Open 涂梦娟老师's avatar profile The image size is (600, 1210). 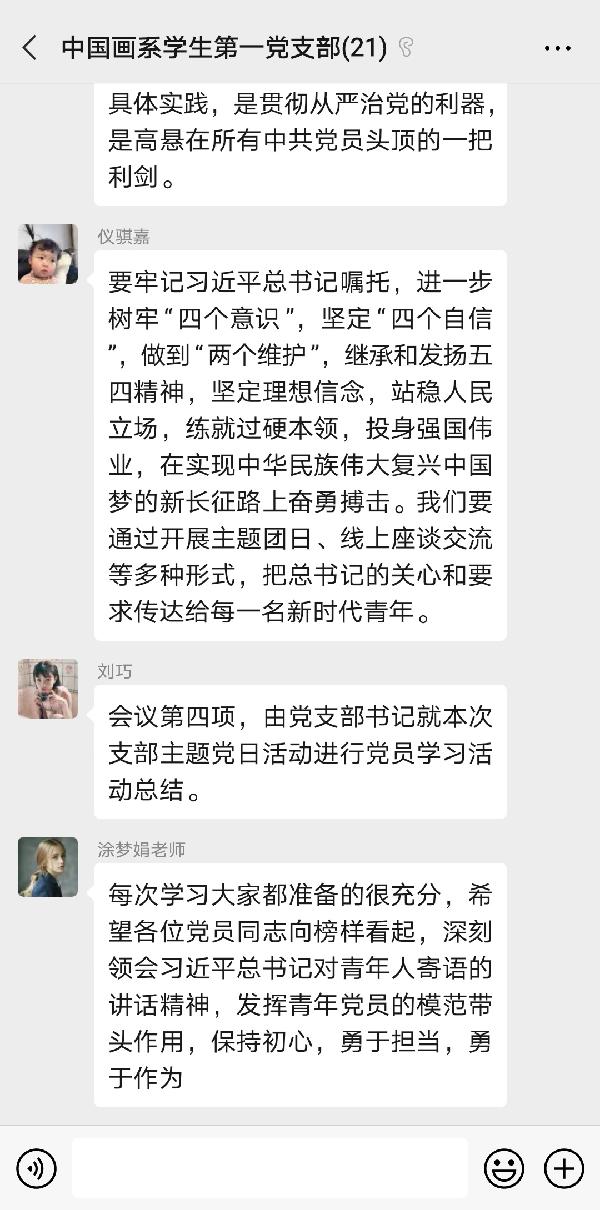coord(48,867)
